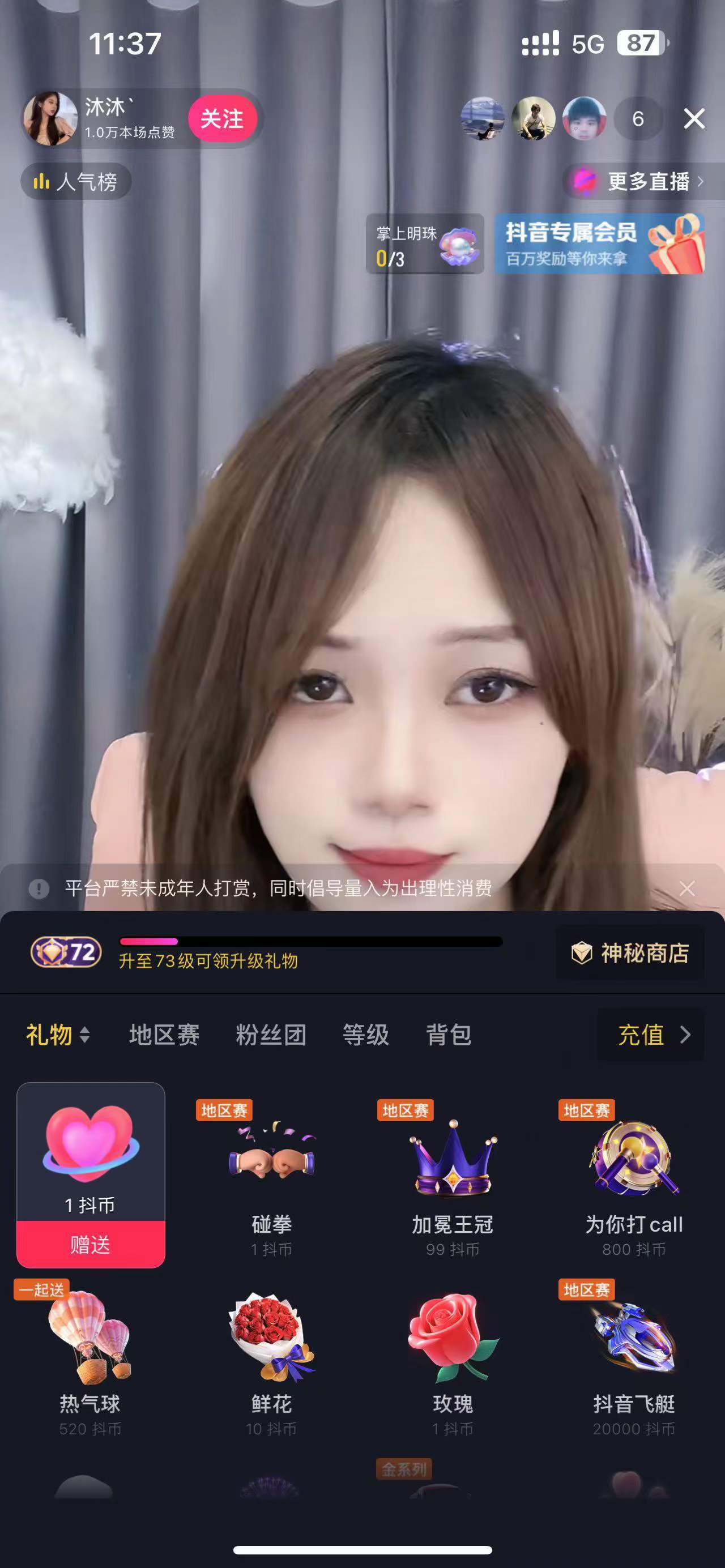The height and width of the screenshot is (1568, 725).
Task: Switch to the 等级 tab
Action: [x=366, y=1035]
